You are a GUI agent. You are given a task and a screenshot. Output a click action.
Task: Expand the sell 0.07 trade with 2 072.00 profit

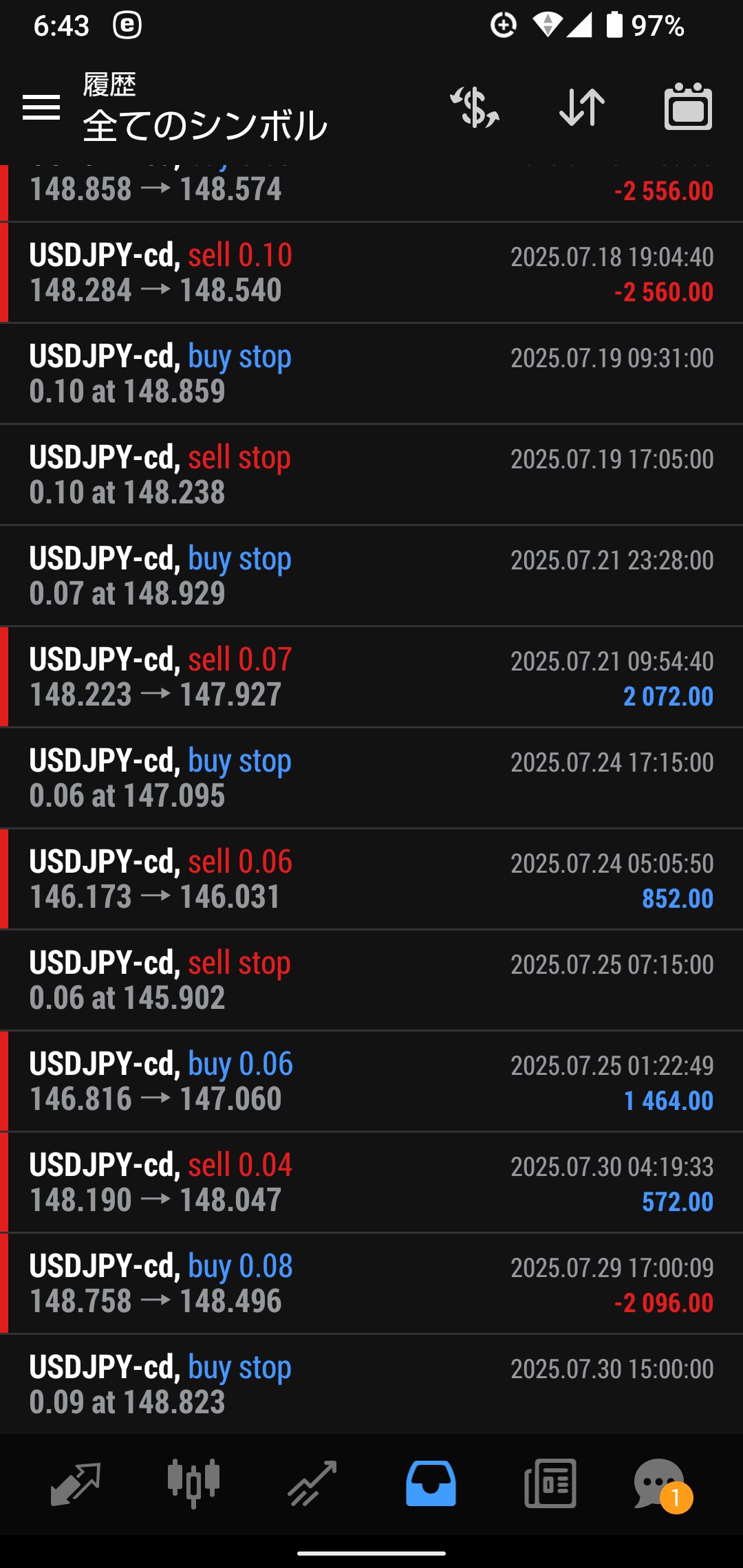pos(371,677)
